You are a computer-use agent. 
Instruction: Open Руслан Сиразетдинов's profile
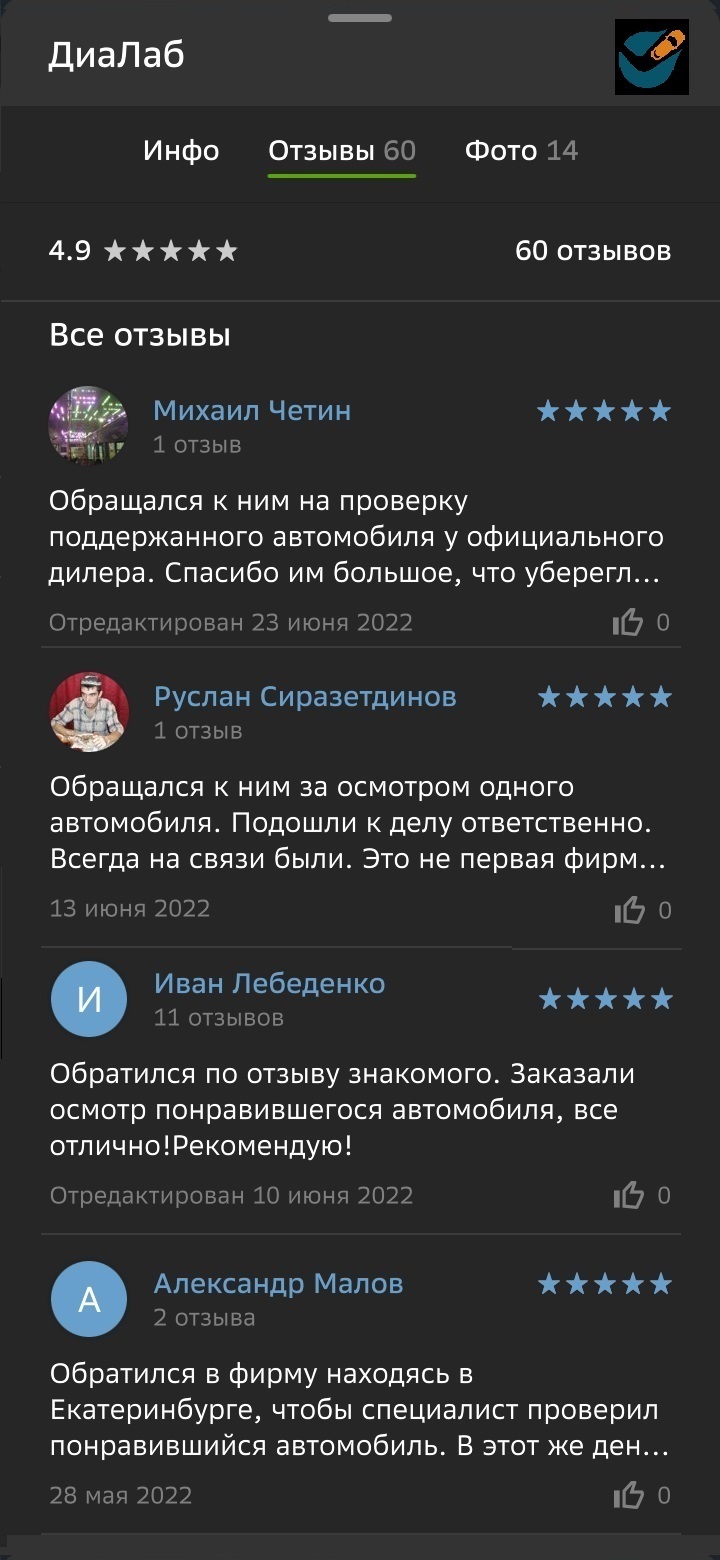(304, 697)
